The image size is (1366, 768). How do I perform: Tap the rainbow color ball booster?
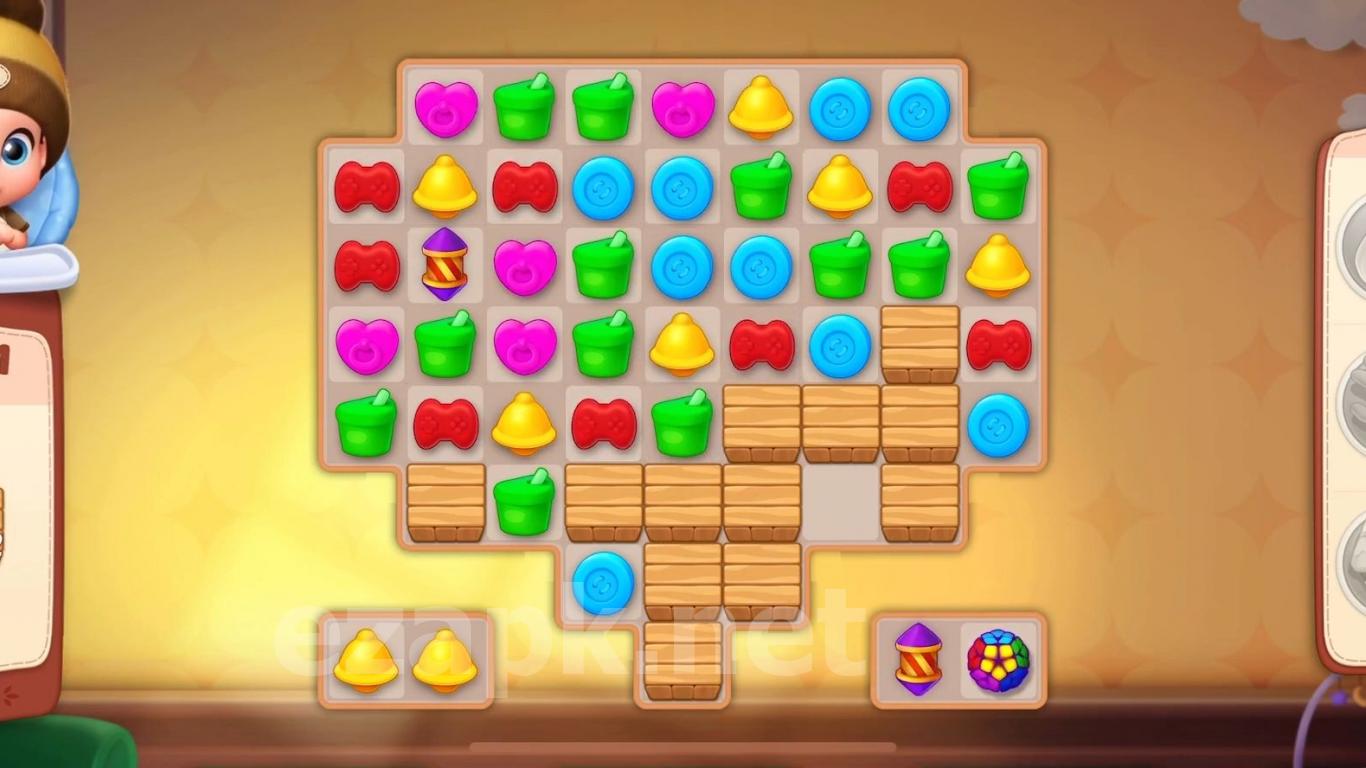click(x=998, y=660)
